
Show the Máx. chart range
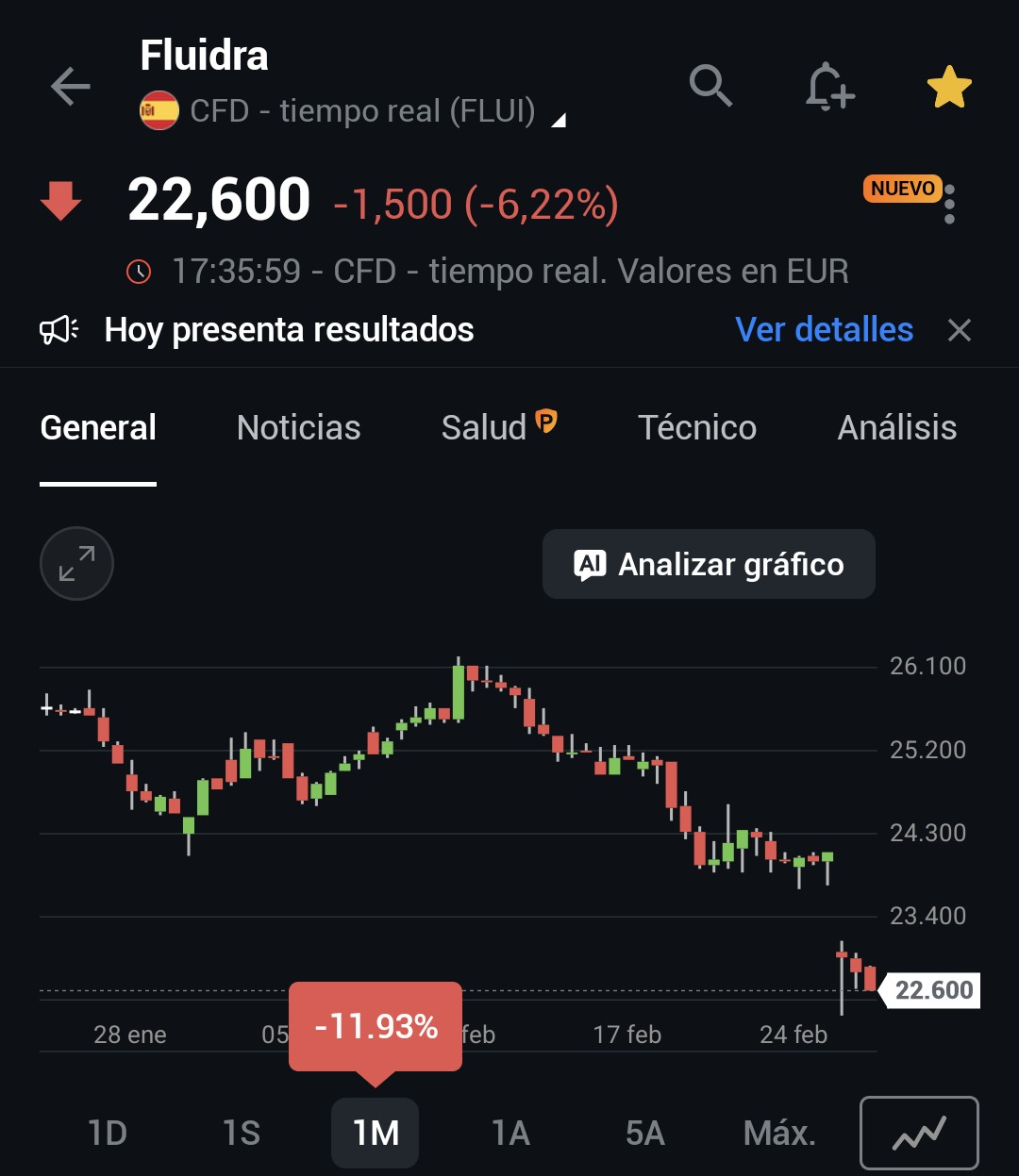[x=779, y=1133]
